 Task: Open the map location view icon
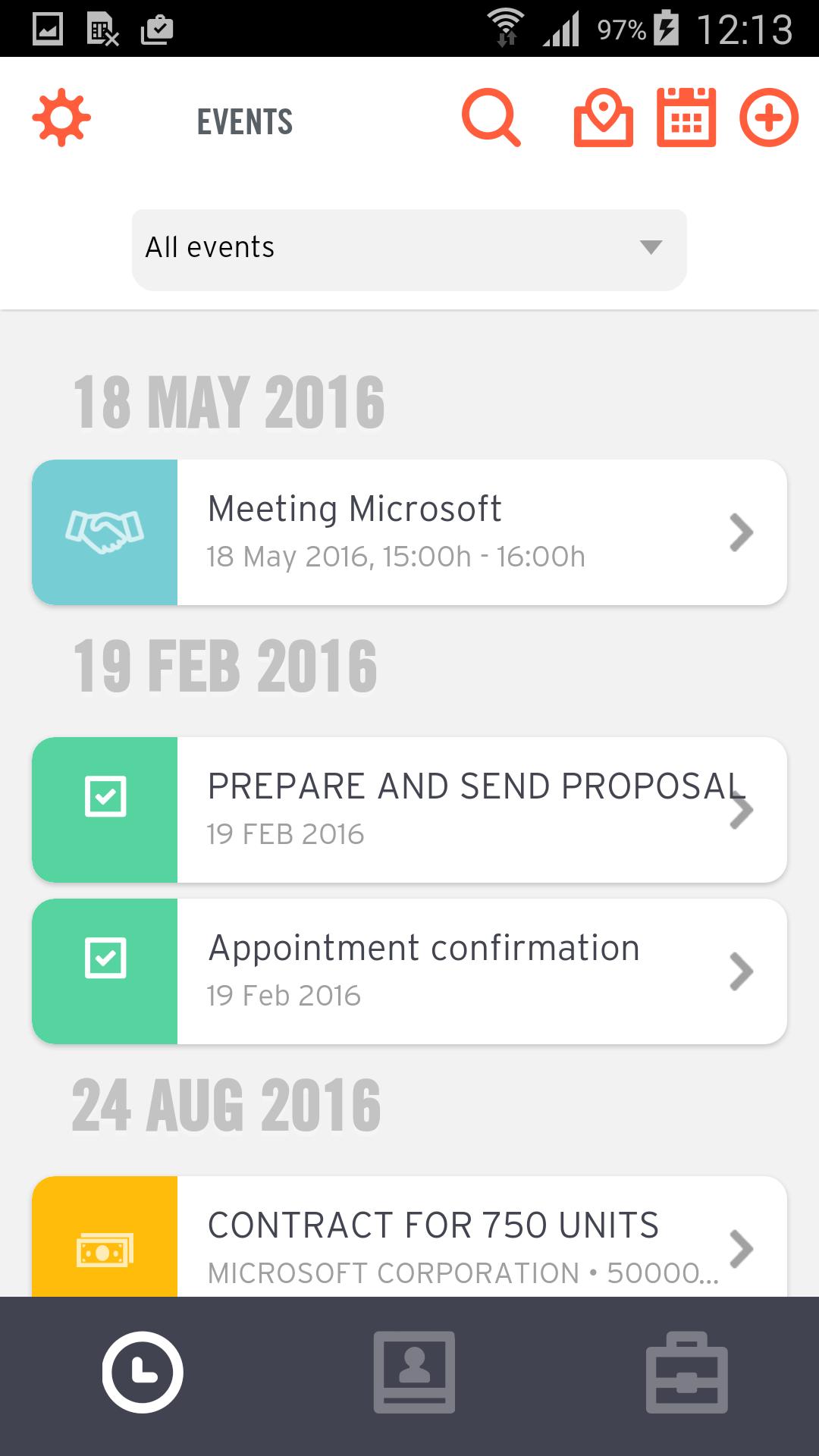(x=603, y=119)
